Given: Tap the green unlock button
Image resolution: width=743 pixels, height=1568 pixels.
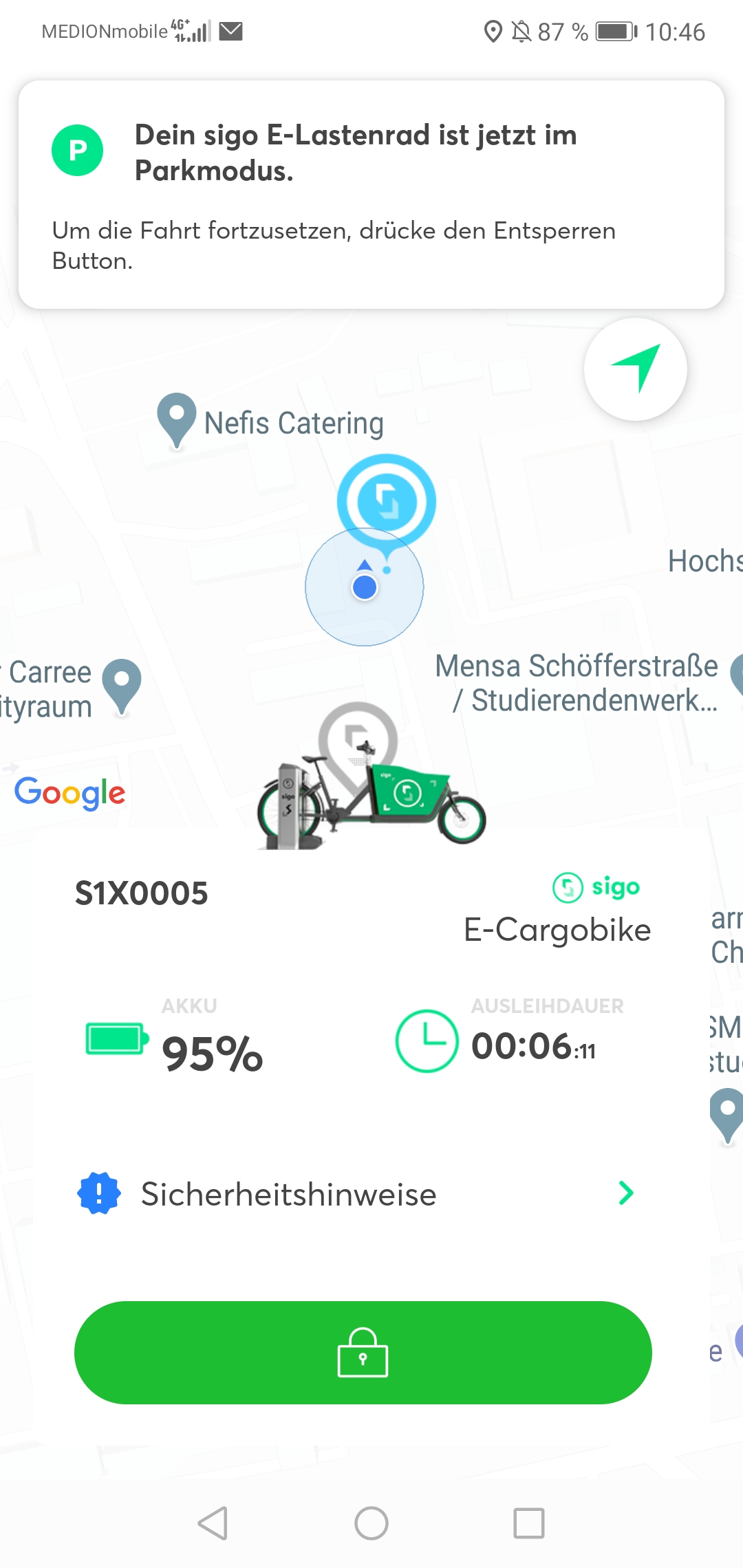Looking at the screenshot, I should (363, 1353).
